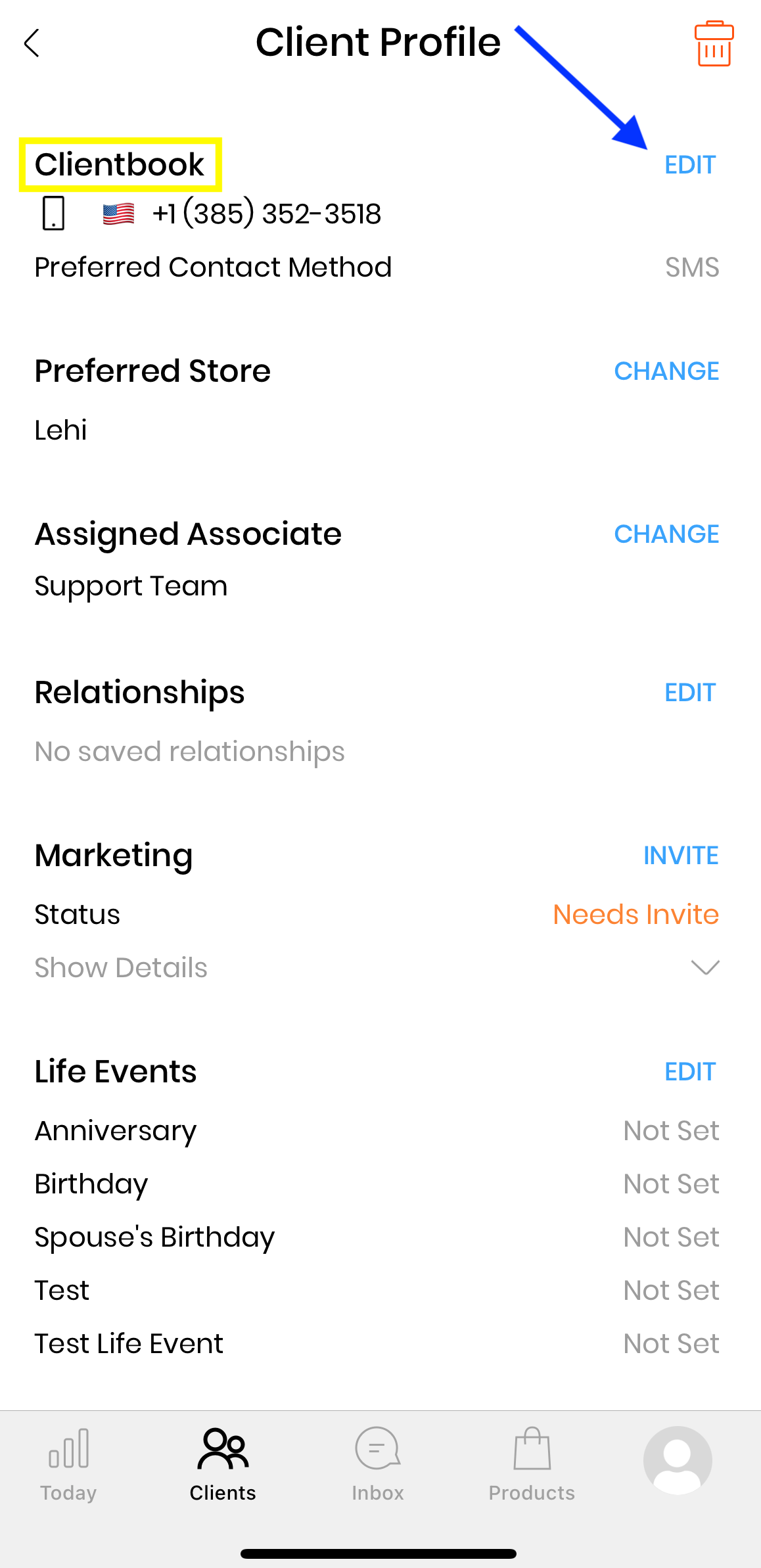The image size is (761, 1568).
Task: Switch to the Today tab
Action: (x=68, y=1464)
